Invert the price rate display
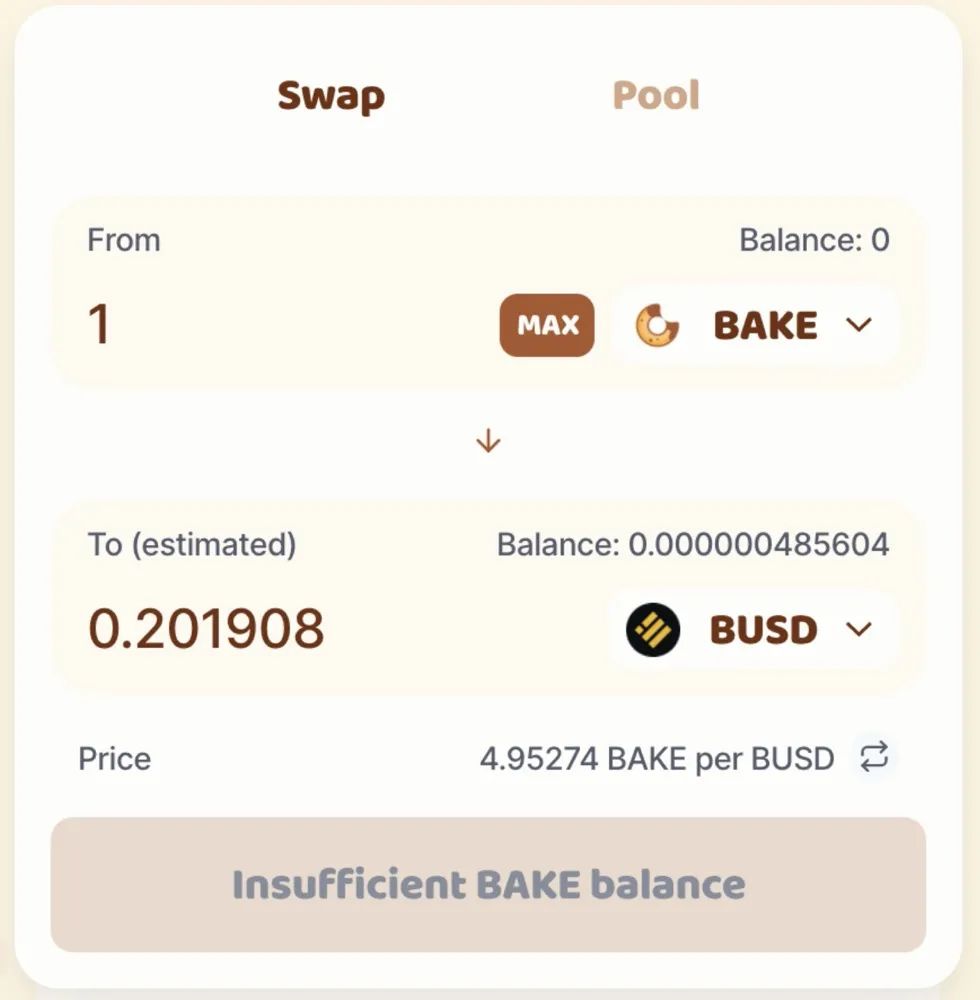The image size is (980, 1000). [x=874, y=758]
